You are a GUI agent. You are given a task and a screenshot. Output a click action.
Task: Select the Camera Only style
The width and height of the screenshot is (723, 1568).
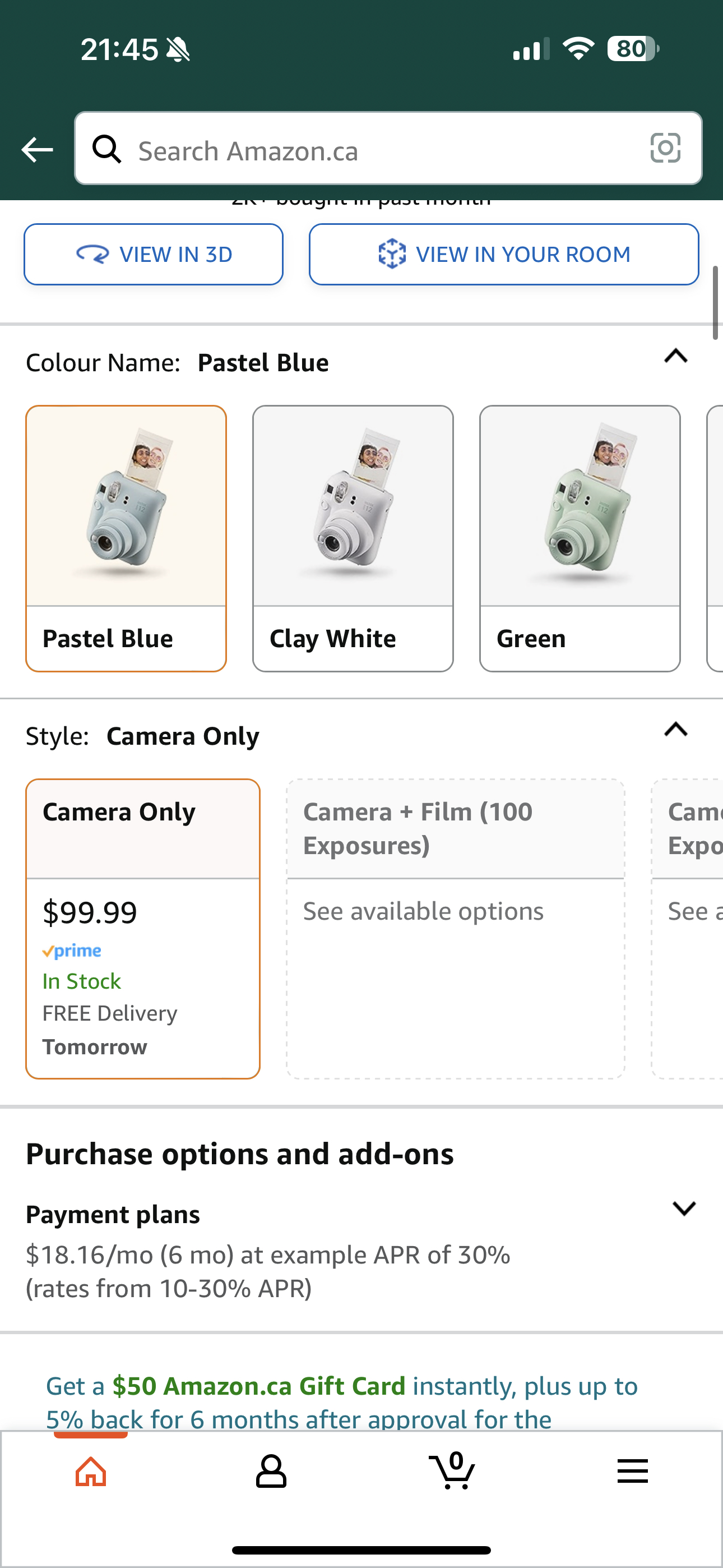(x=143, y=929)
